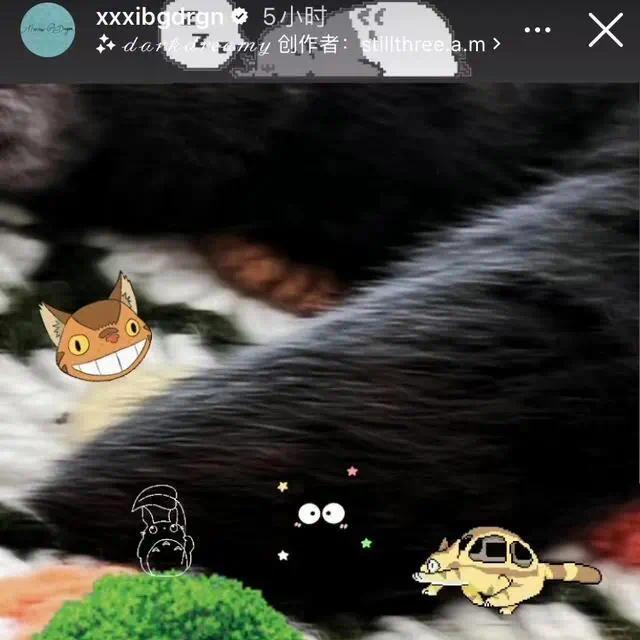Open the xxxibgdrgn username link
640x640 pixels.
pyautogui.click(x=158, y=17)
